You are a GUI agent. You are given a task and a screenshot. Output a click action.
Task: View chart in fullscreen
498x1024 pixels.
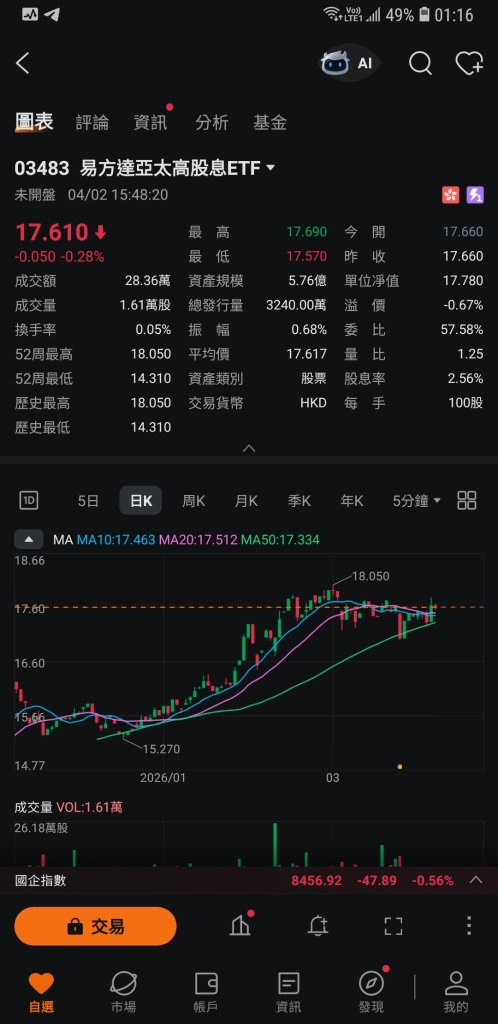click(393, 926)
